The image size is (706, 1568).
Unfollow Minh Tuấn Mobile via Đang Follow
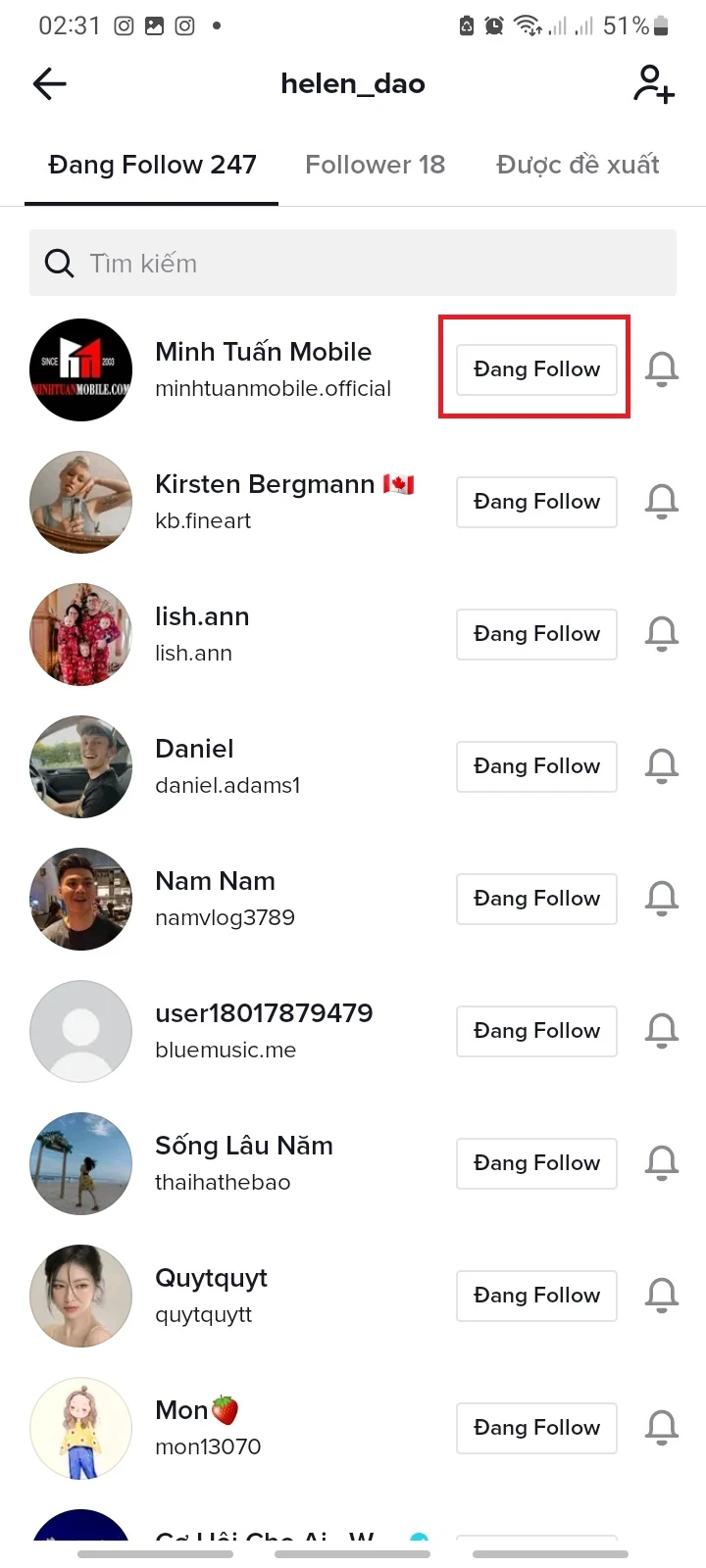536,369
